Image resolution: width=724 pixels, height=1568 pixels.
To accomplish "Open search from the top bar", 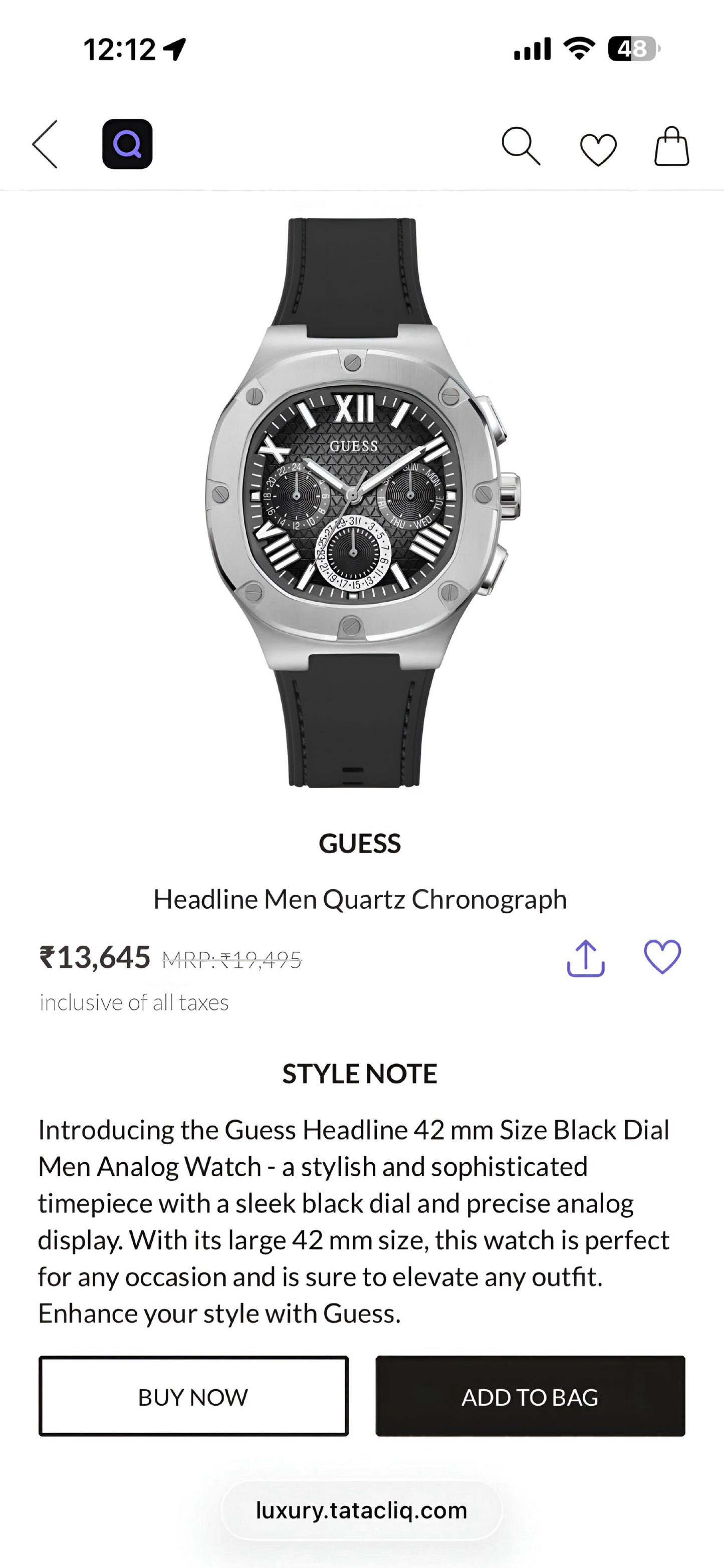I will point(521,146).
